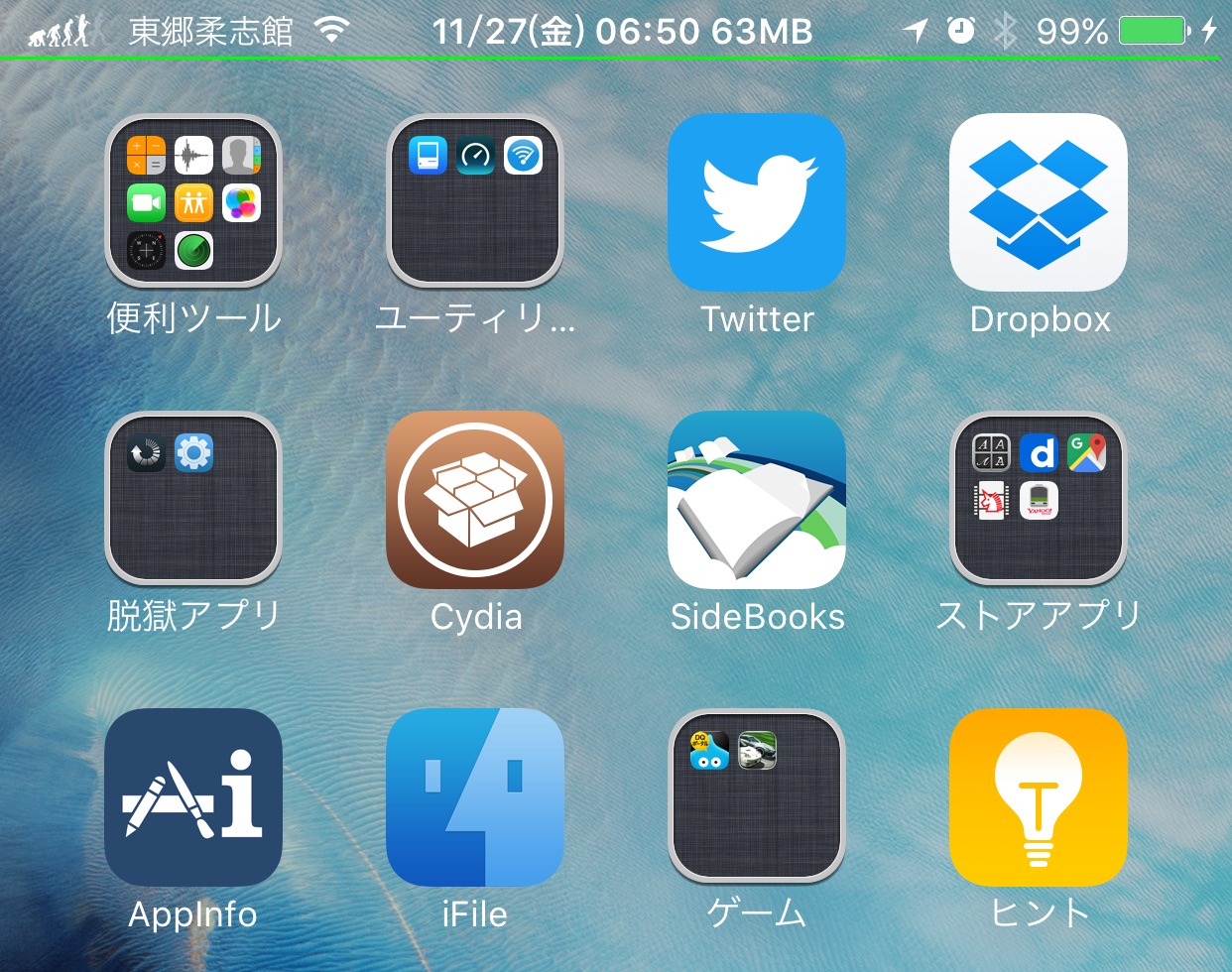Launch the Twitter app
The height and width of the screenshot is (972, 1232).
coord(757,201)
